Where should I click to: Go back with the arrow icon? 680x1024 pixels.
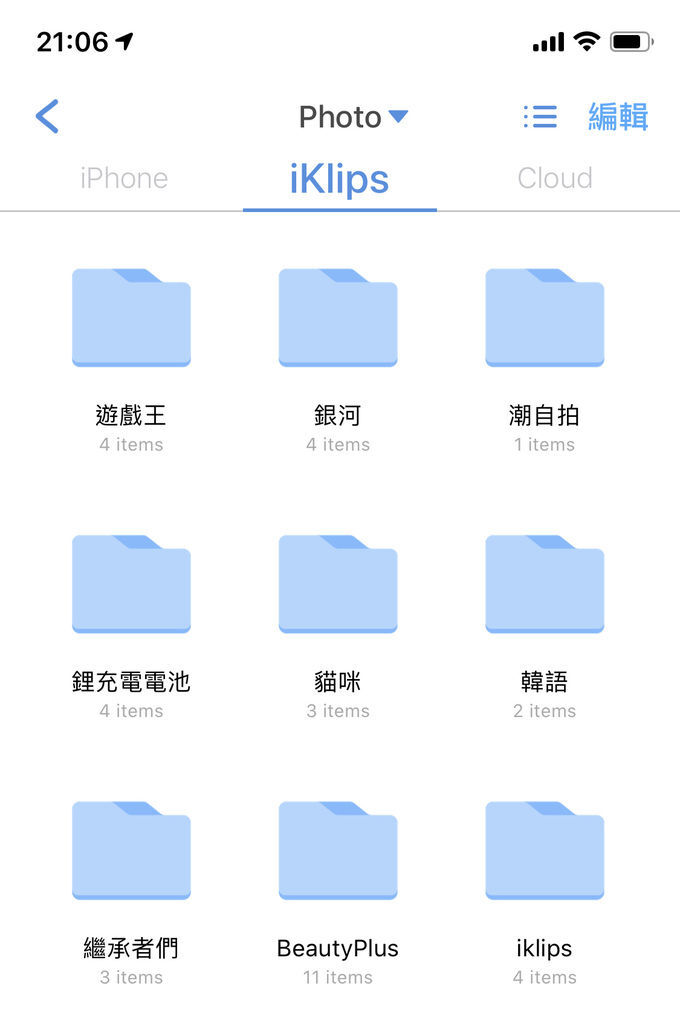click(47, 117)
